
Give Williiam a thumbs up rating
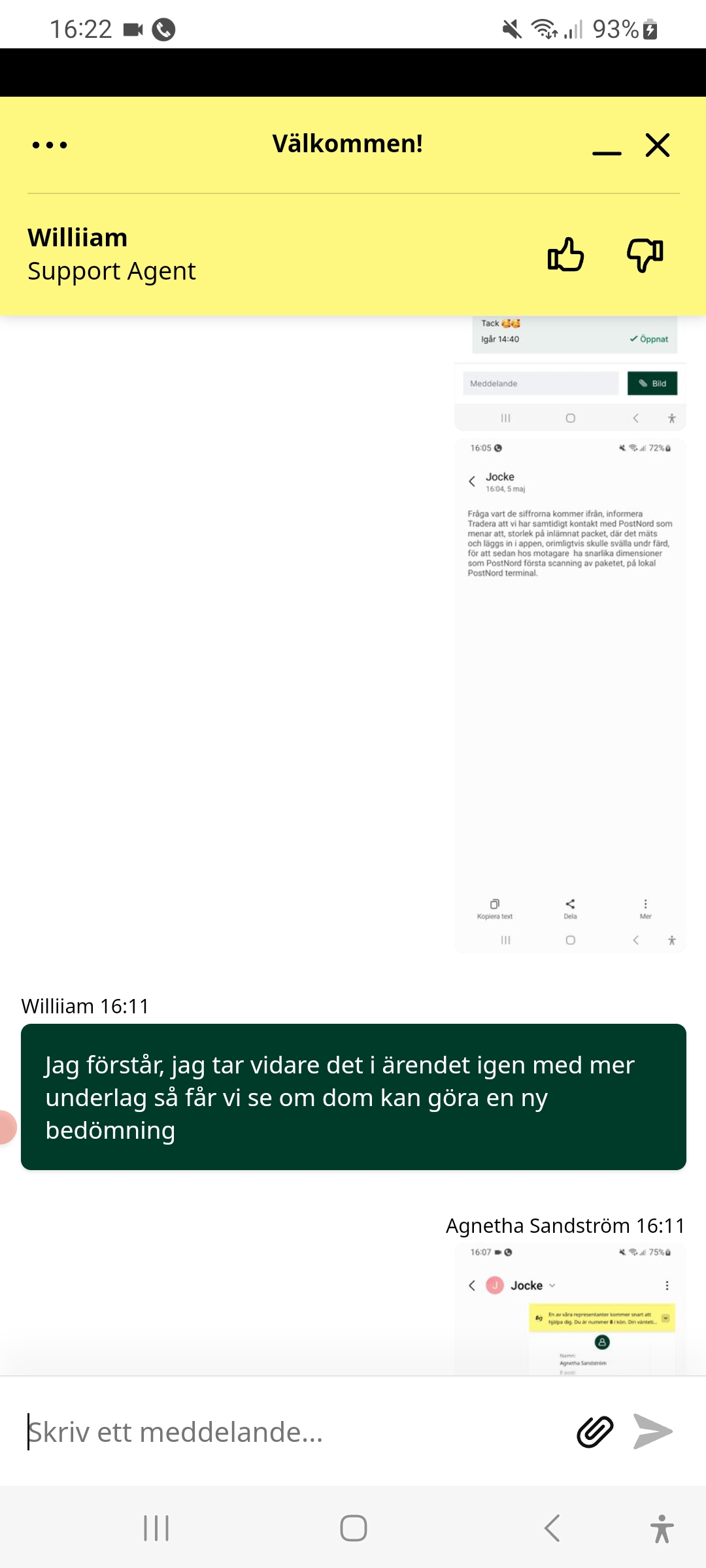click(x=565, y=254)
